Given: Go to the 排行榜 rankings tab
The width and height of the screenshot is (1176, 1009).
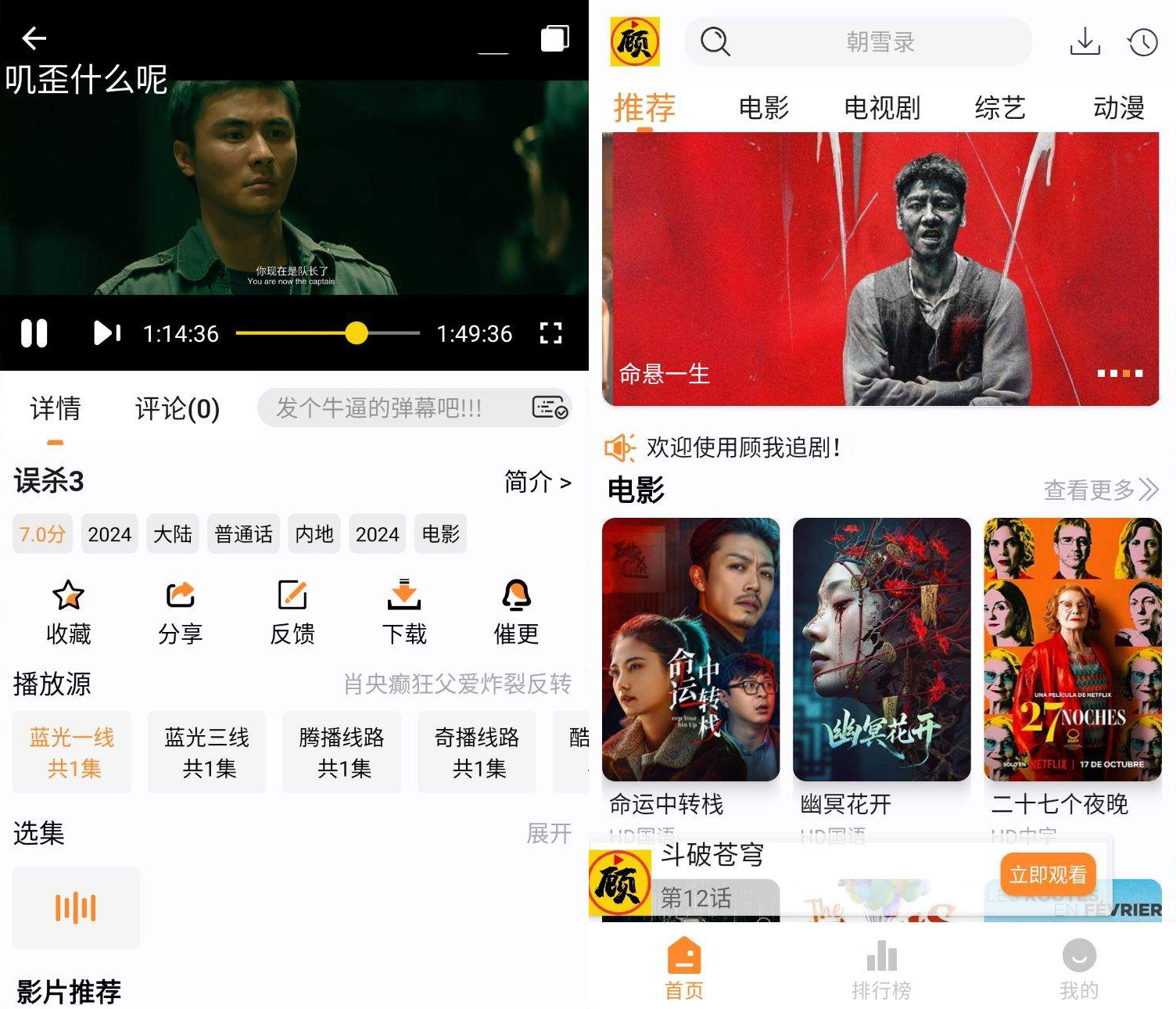Looking at the screenshot, I should pos(881,970).
